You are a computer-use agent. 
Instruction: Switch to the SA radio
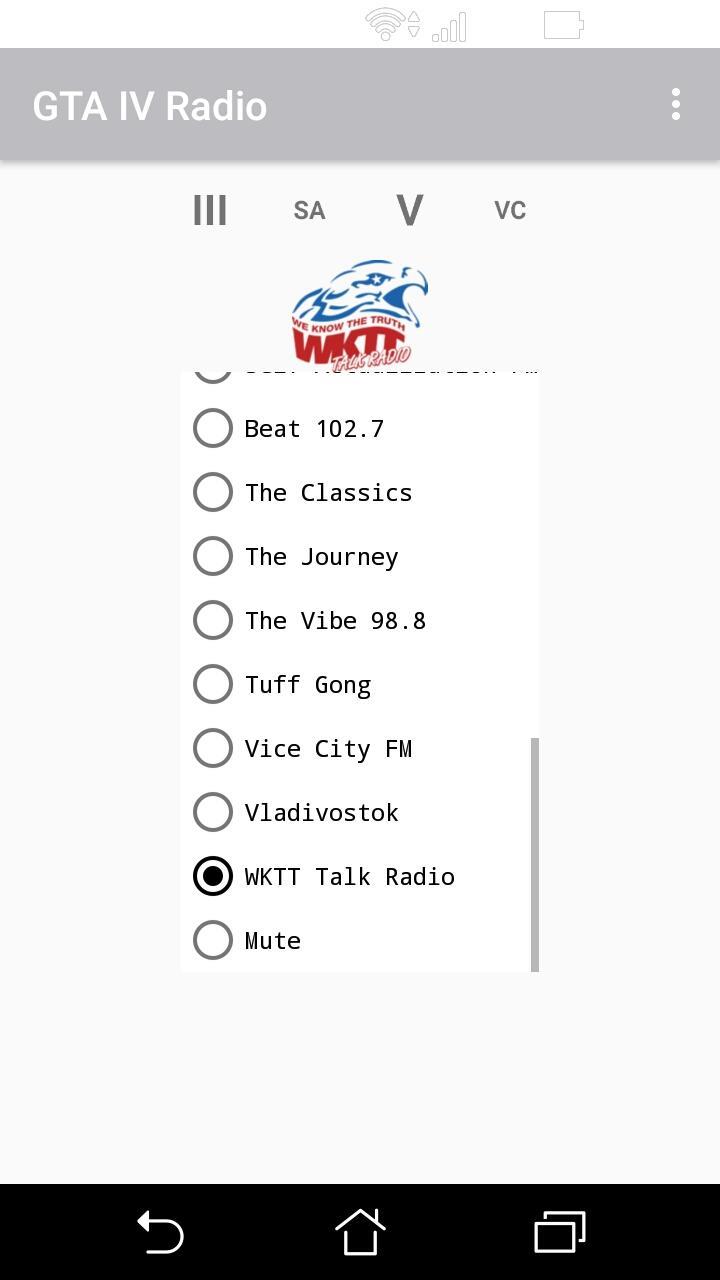click(x=309, y=211)
